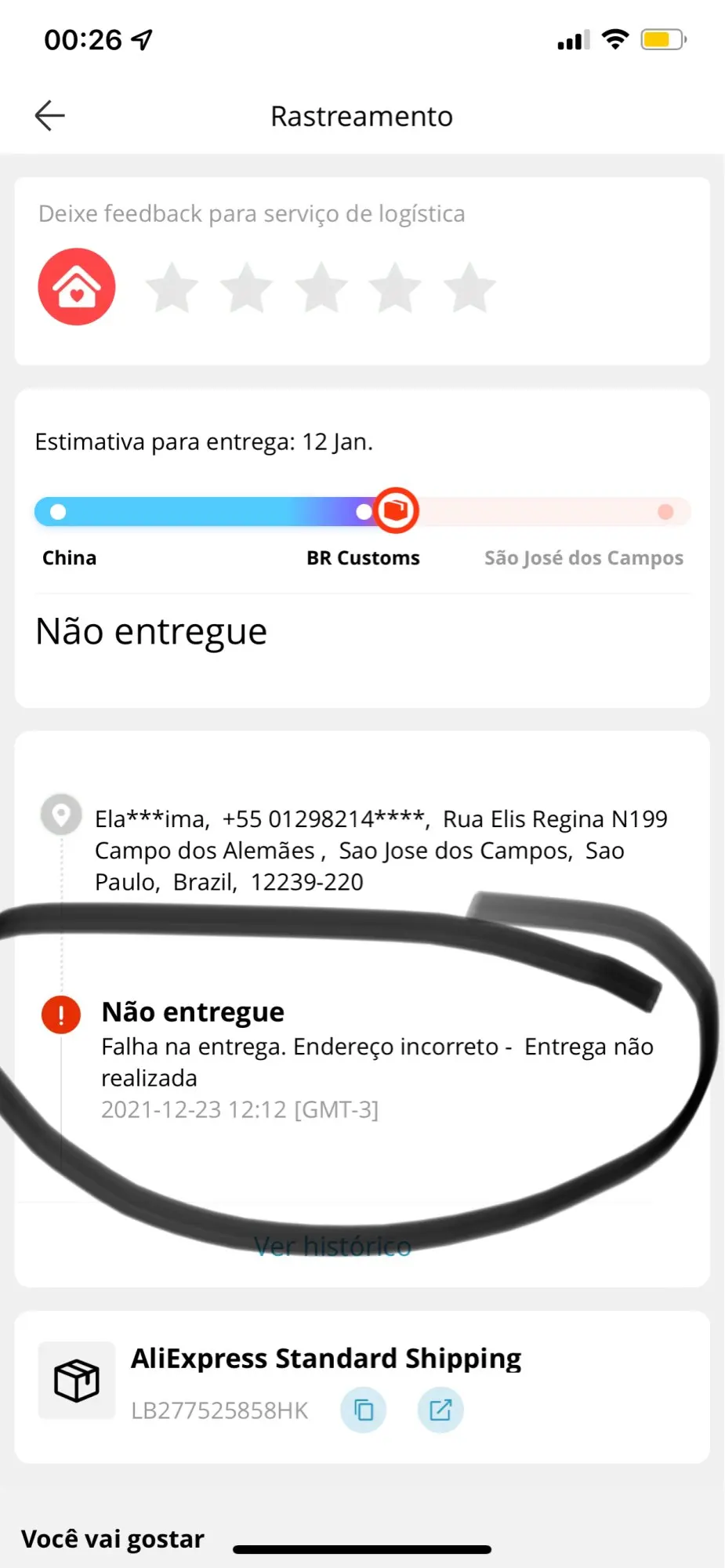The image size is (725, 1568).
Task: Go back from Rastreamento screen
Action: pyautogui.click(x=50, y=116)
